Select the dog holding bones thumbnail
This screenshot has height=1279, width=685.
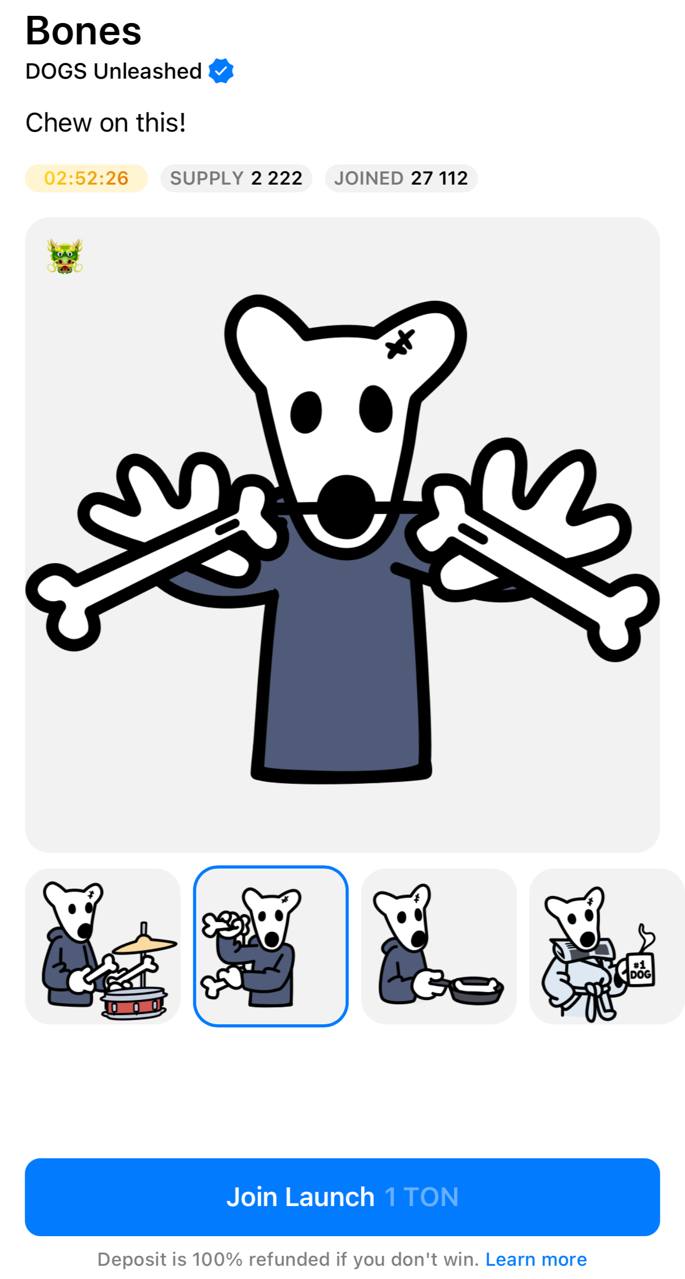pos(270,946)
